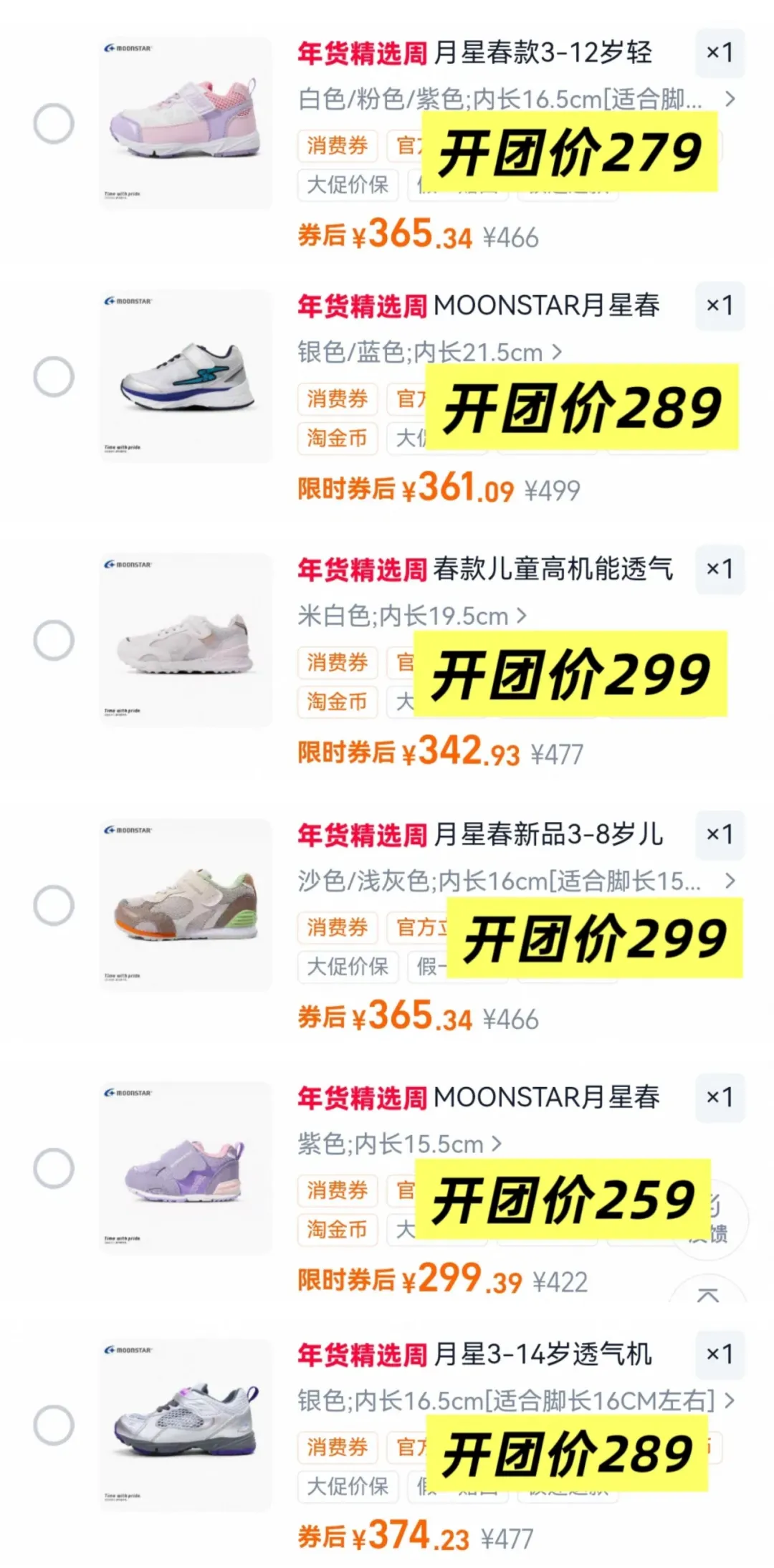Viewport: 774px width, 1568px height.
Task: Select the 沙色/浅灰色 16cm shoe checkbox
Action: (x=54, y=905)
